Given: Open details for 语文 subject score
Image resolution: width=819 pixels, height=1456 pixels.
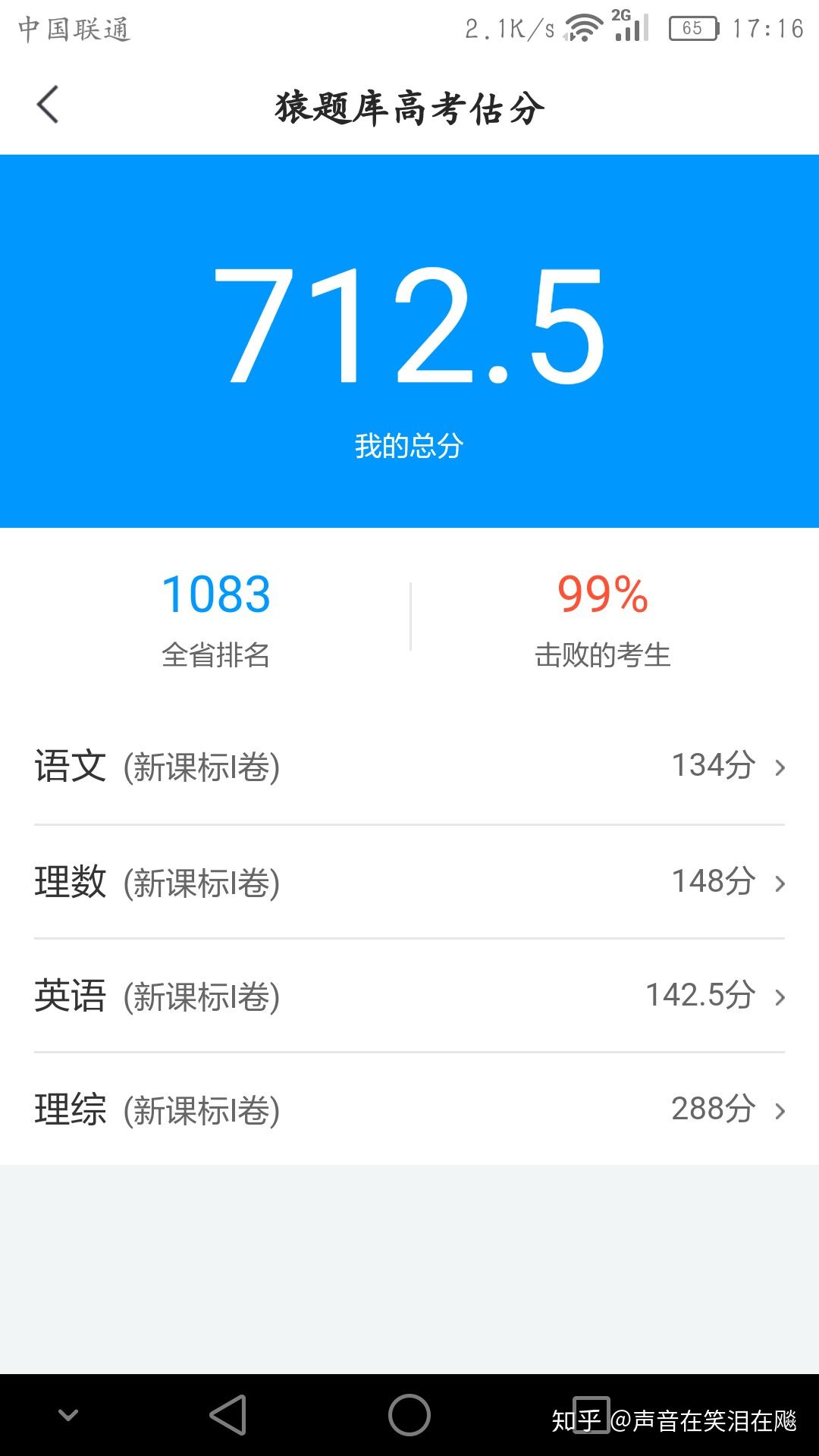Looking at the screenshot, I should pos(409,767).
